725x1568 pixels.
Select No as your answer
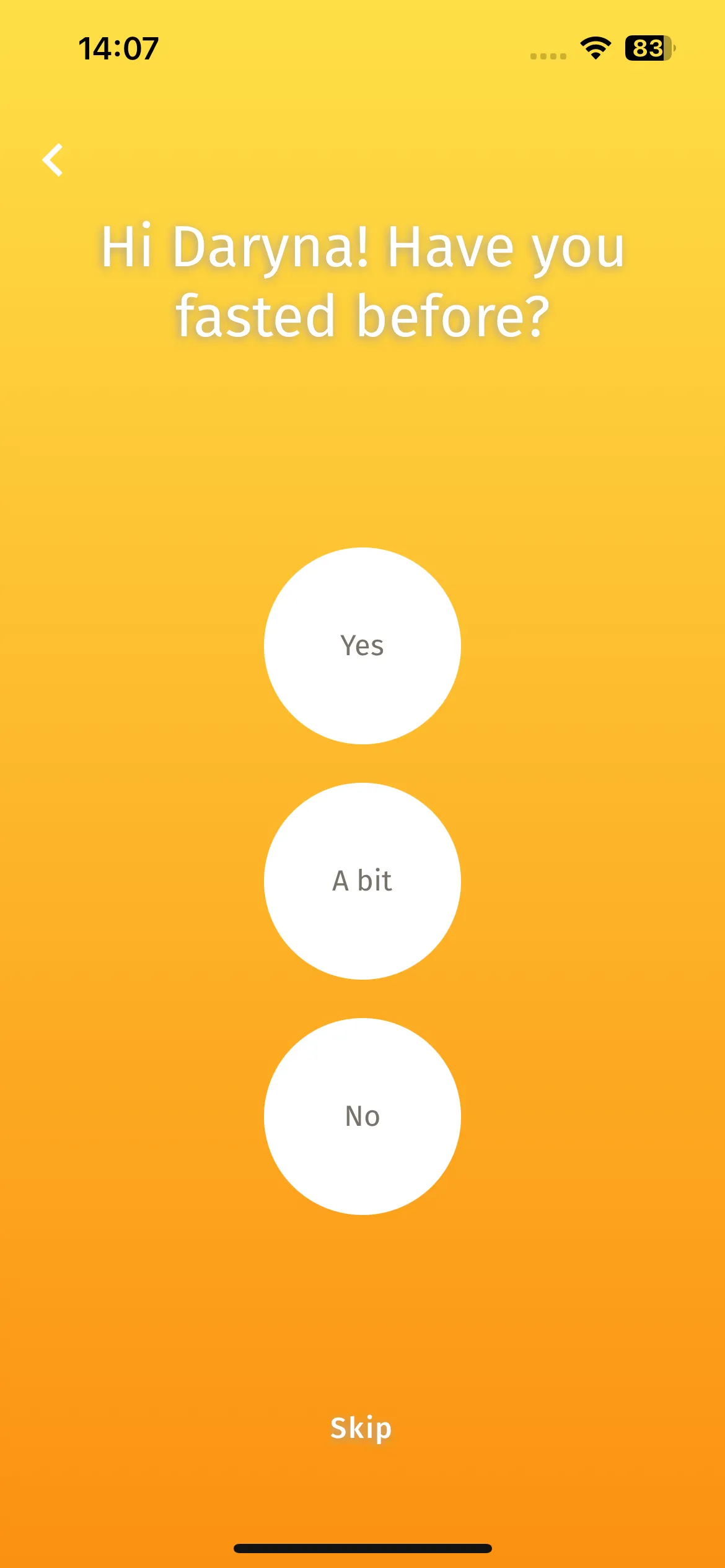[x=362, y=1117]
